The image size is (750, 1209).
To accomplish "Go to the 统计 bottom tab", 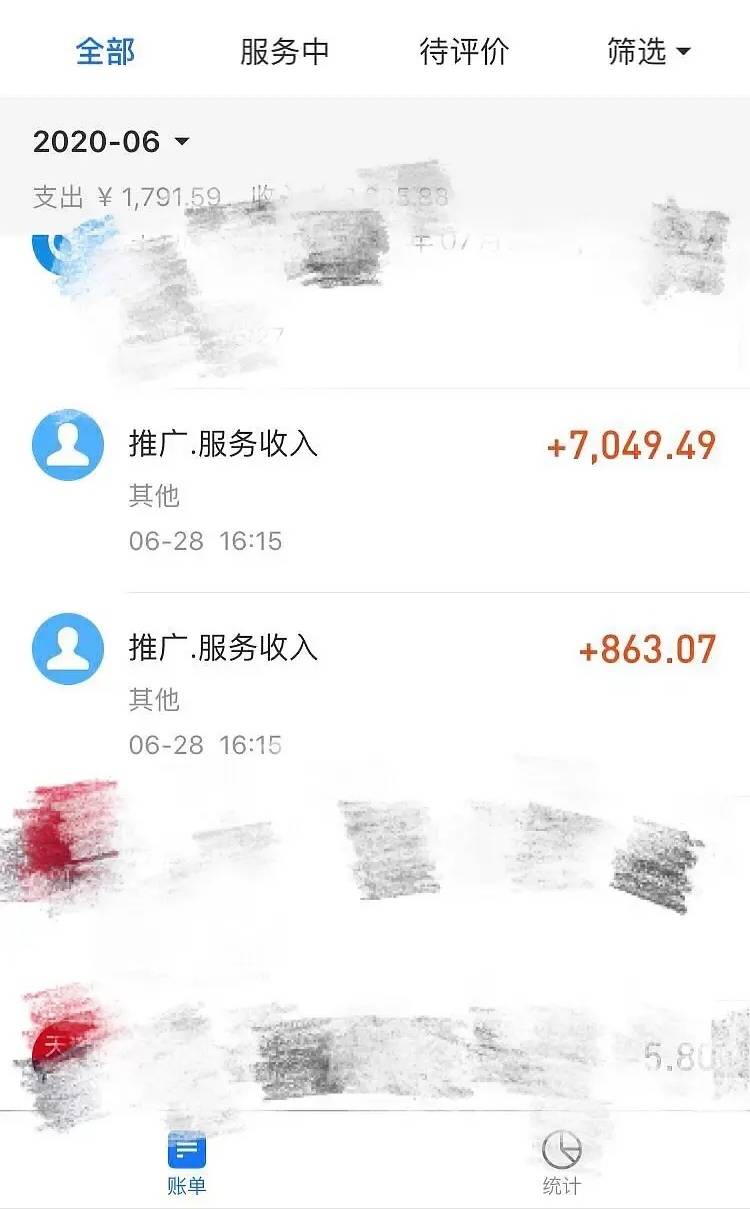I will (x=562, y=1163).
